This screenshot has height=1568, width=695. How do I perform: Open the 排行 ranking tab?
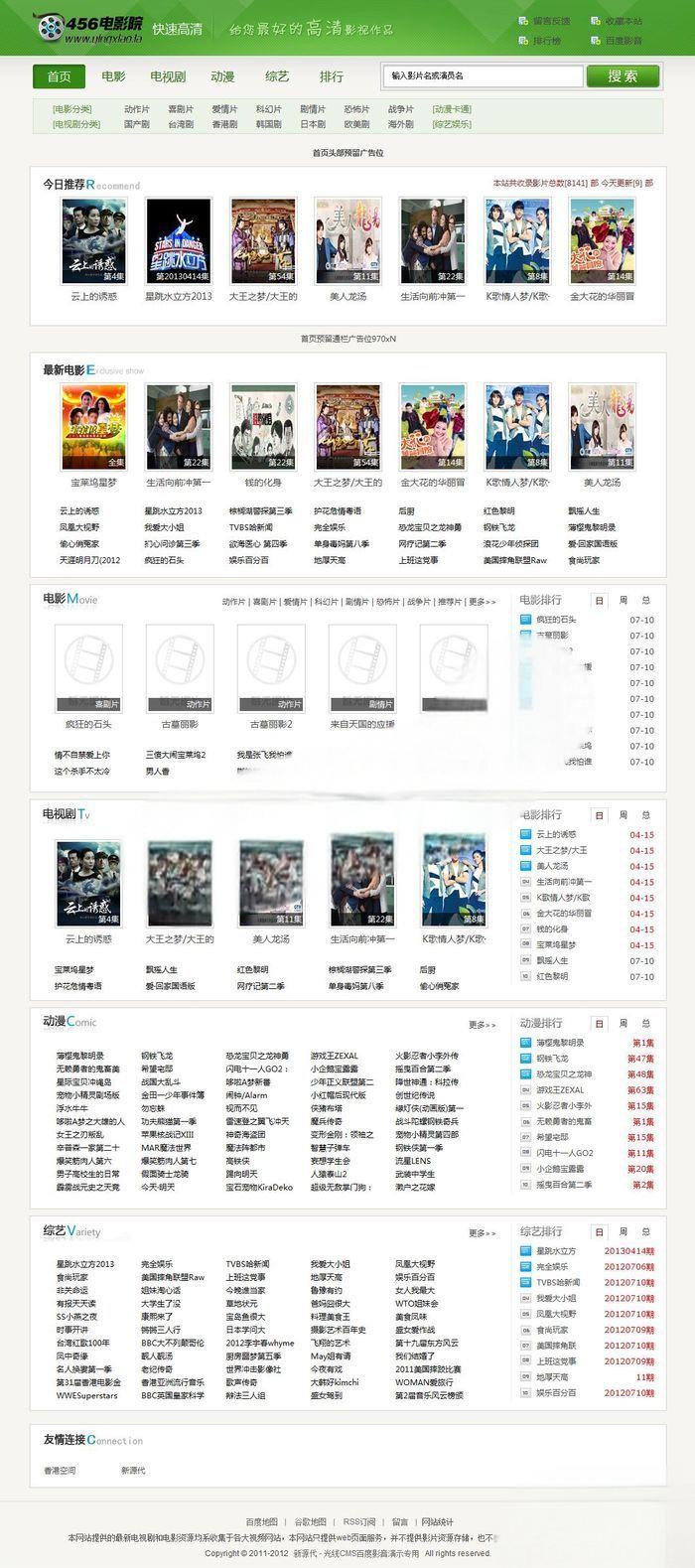pyautogui.click(x=332, y=76)
